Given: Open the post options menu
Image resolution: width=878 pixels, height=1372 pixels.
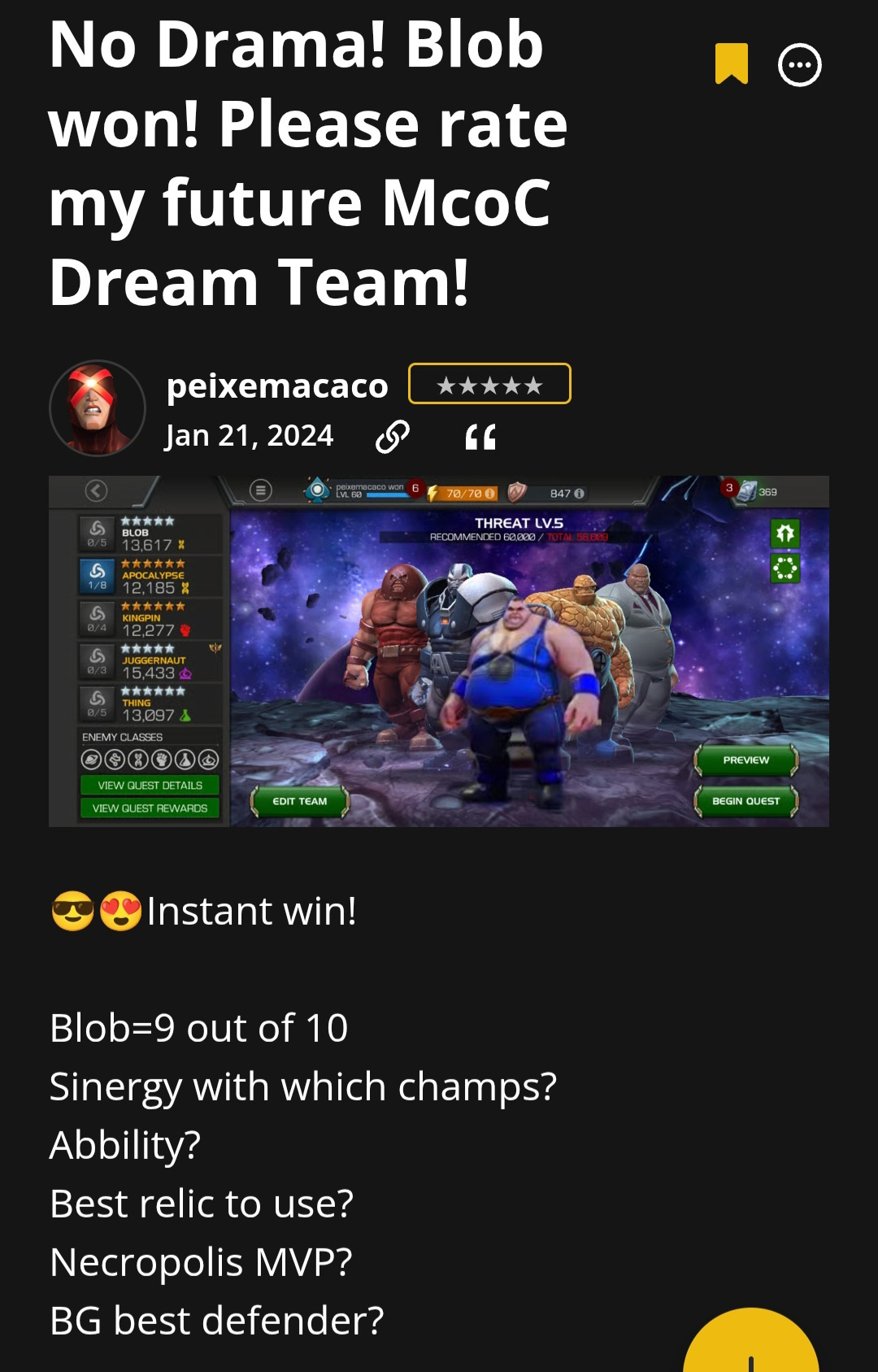Looking at the screenshot, I should tap(800, 64).
